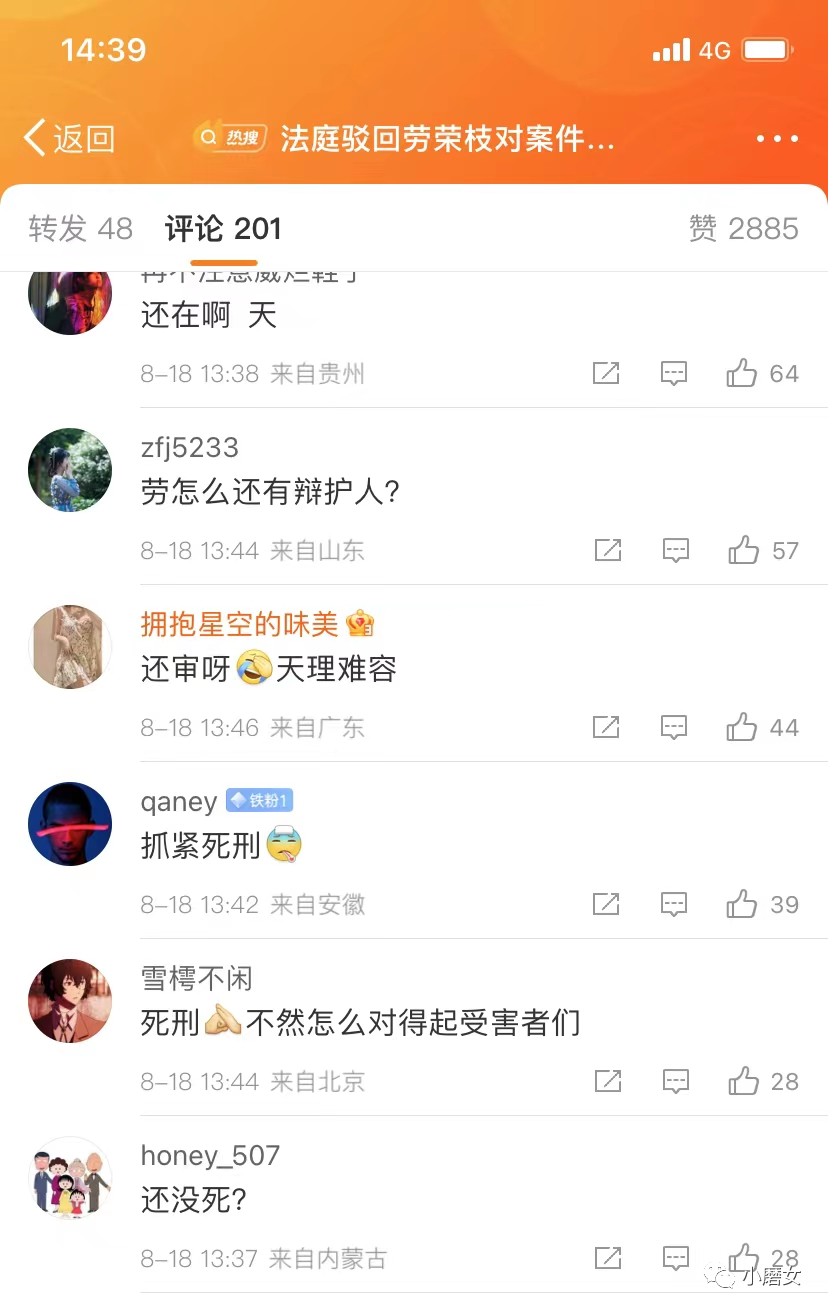This screenshot has width=828, height=1312.
Task: Repost 雪樗不闲's comment
Action: [607, 1081]
